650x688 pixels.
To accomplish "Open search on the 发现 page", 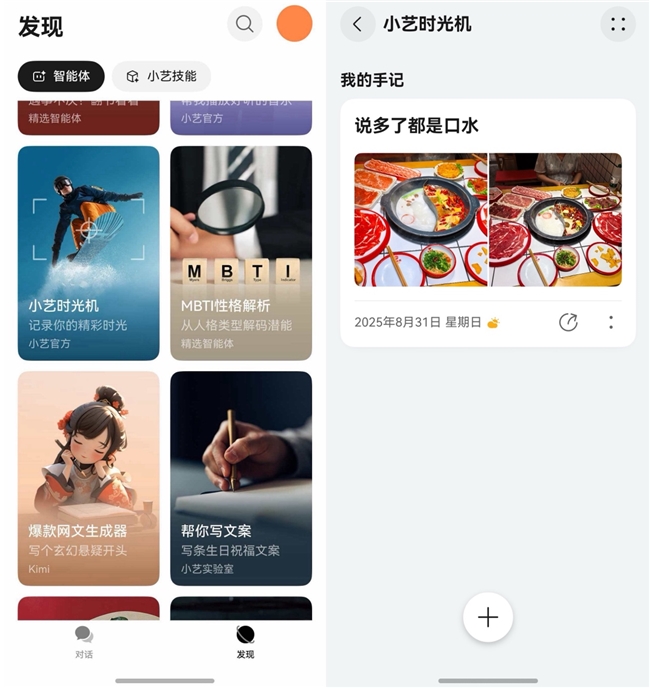I will point(244,24).
